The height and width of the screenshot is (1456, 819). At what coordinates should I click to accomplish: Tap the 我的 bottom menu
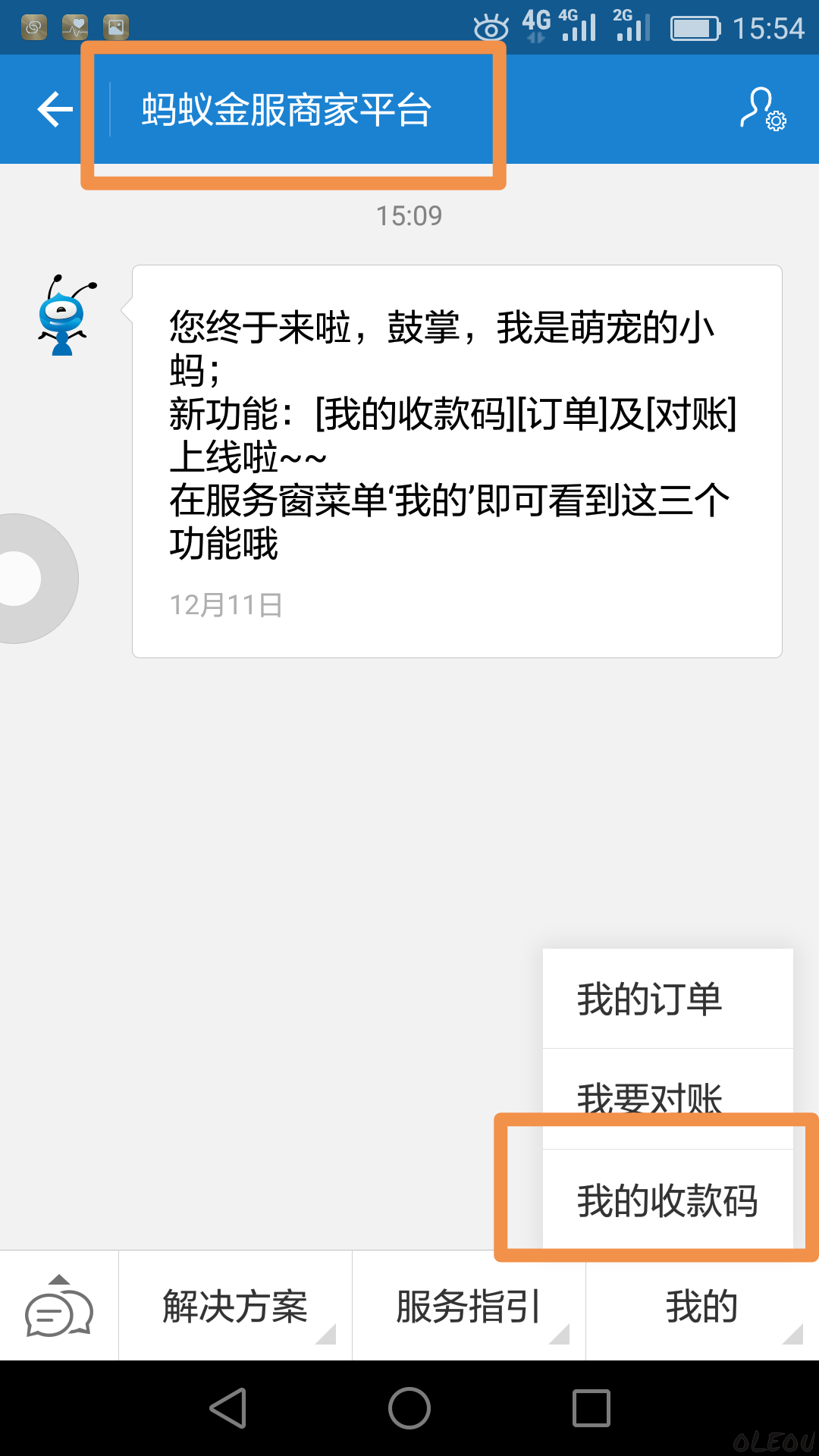pyautogui.click(x=702, y=1307)
